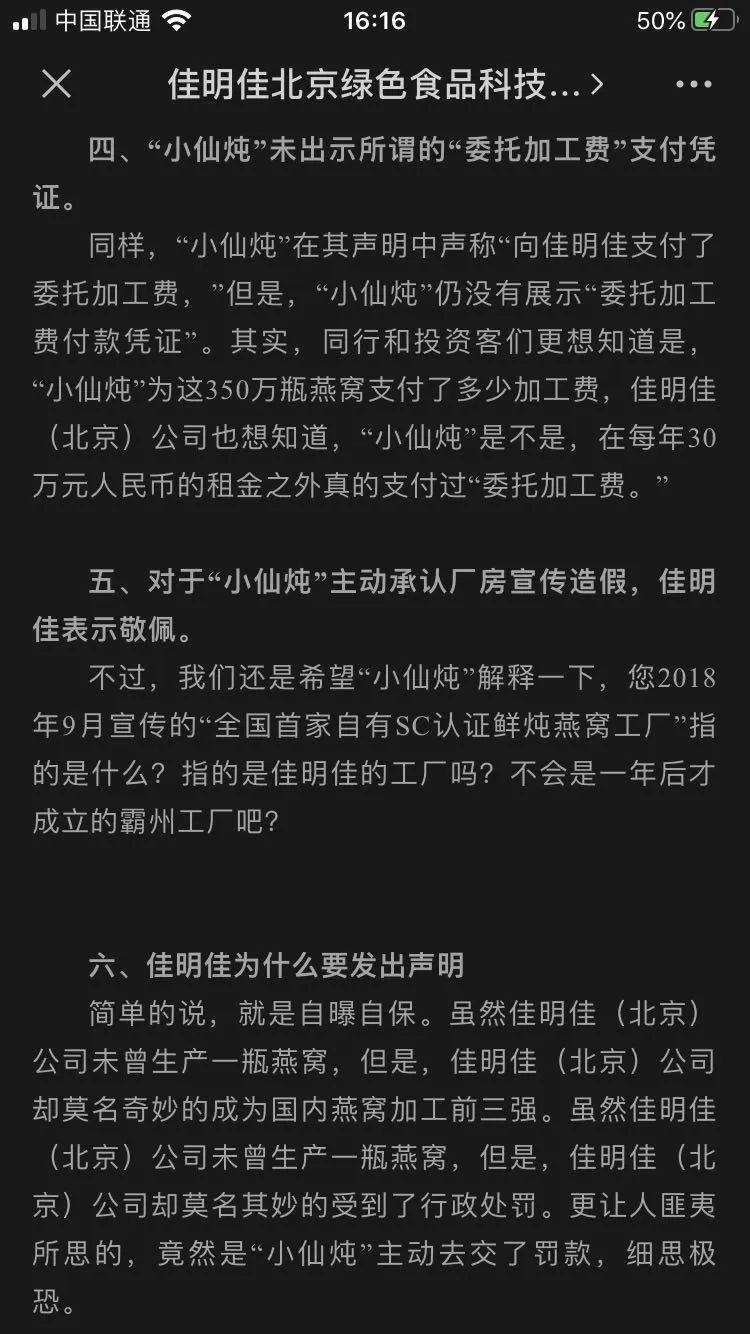Open the three-dot more options menu

[693, 85]
